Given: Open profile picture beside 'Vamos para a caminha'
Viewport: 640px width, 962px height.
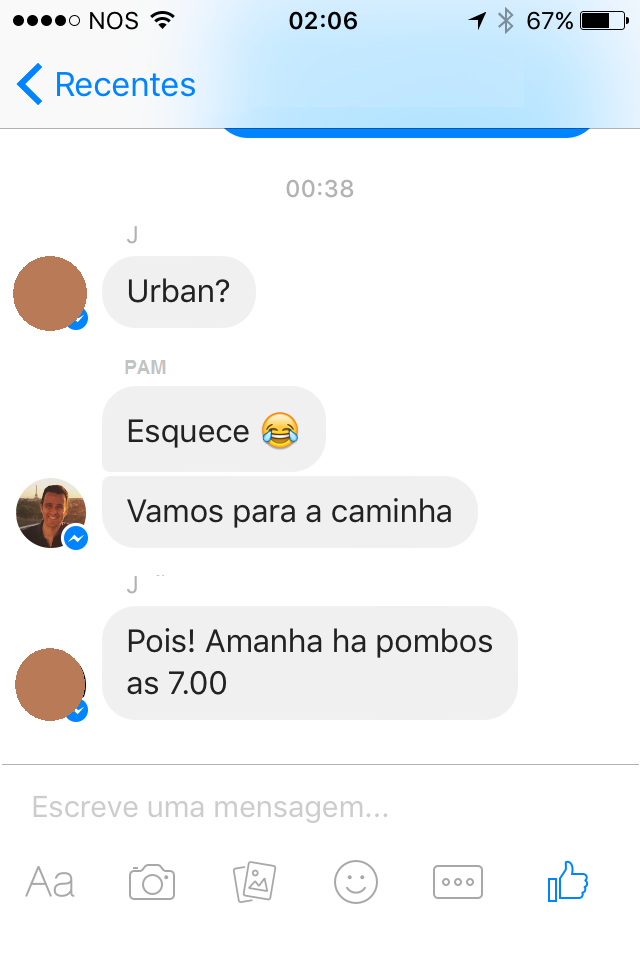Looking at the screenshot, I should click(50, 513).
